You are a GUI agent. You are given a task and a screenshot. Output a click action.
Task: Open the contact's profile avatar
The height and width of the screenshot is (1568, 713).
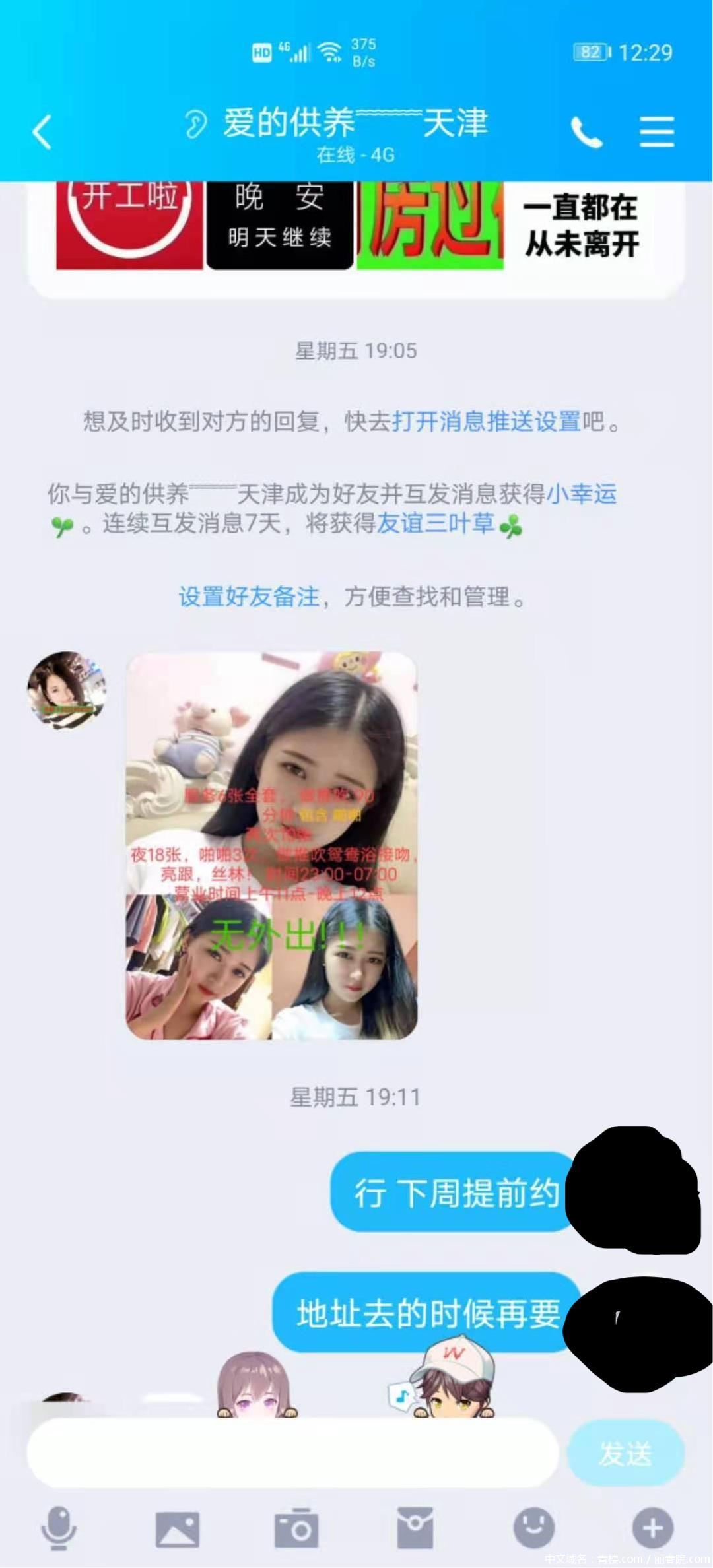click(x=66, y=690)
